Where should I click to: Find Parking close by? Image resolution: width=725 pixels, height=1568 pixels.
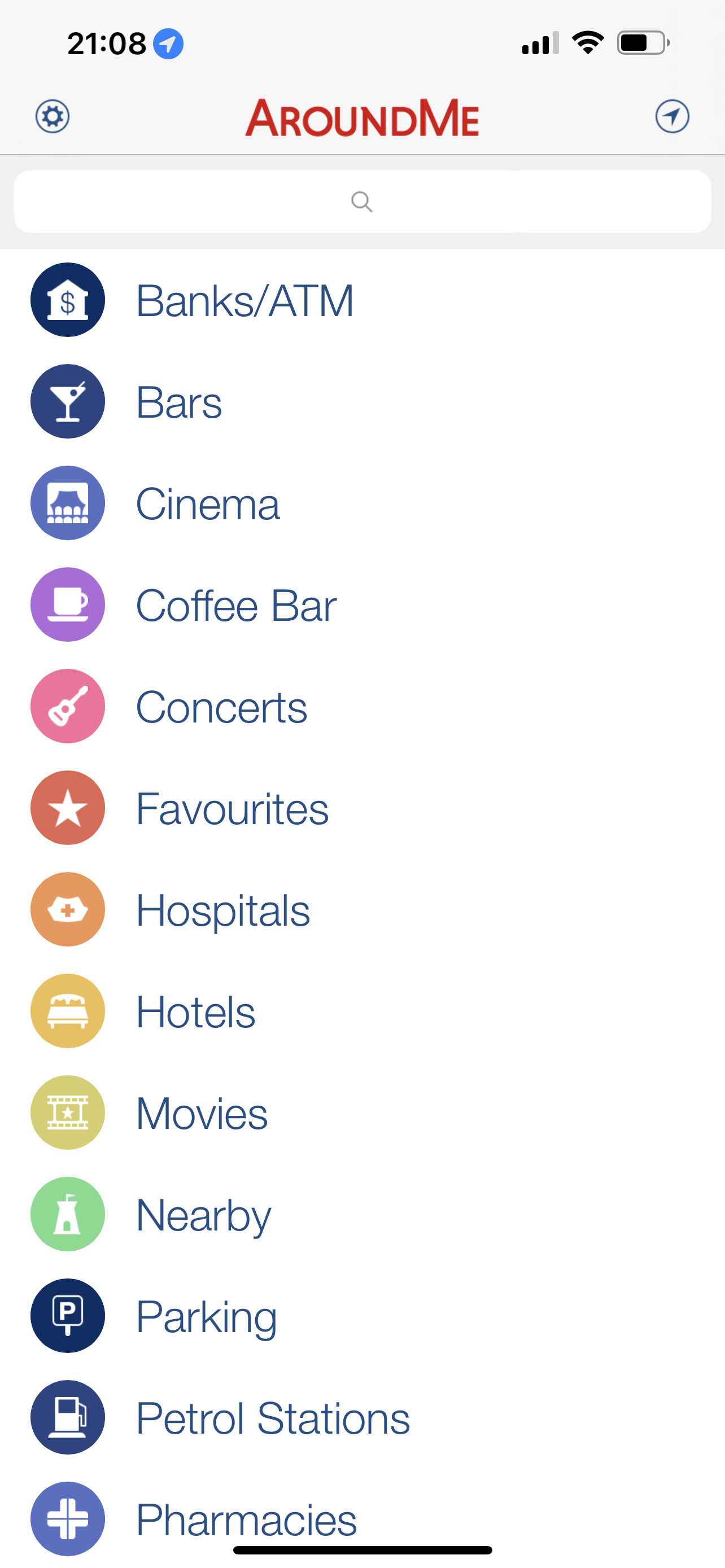(362, 1316)
